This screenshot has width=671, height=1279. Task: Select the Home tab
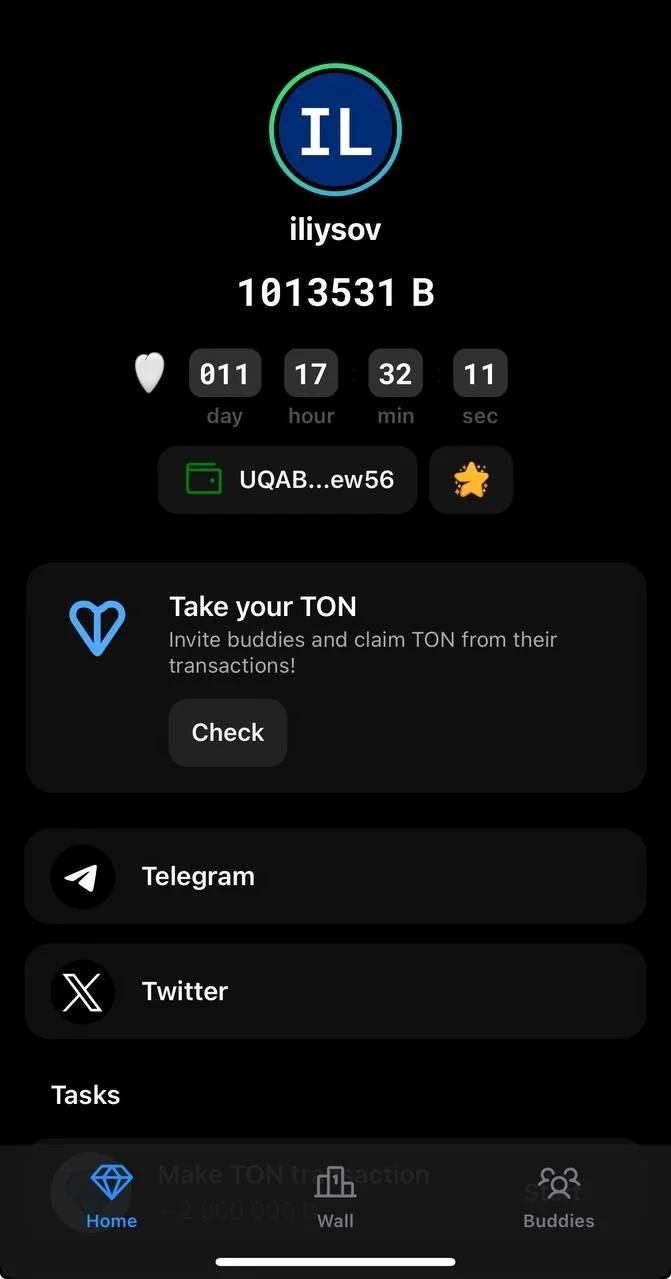111,1197
